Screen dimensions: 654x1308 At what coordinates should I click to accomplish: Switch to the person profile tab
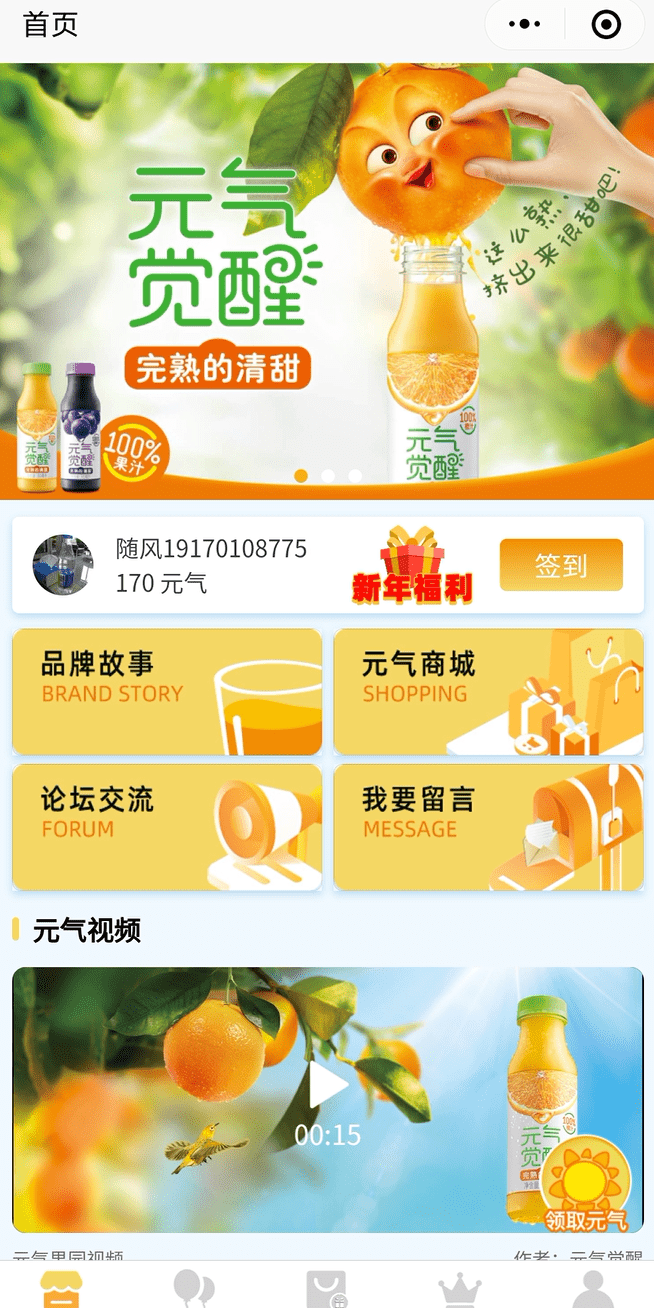point(593,1288)
